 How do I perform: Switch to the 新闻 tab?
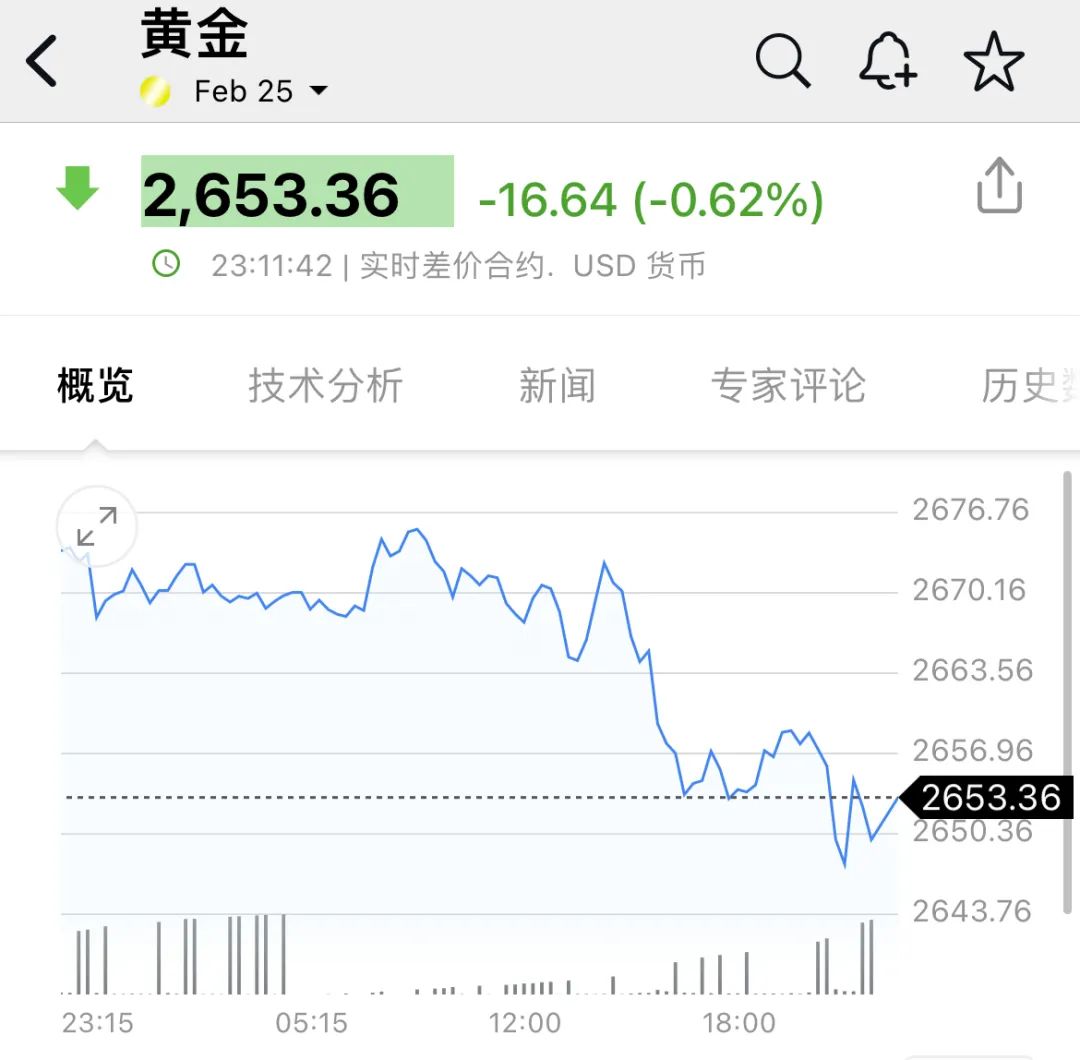(x=557, y=385)
